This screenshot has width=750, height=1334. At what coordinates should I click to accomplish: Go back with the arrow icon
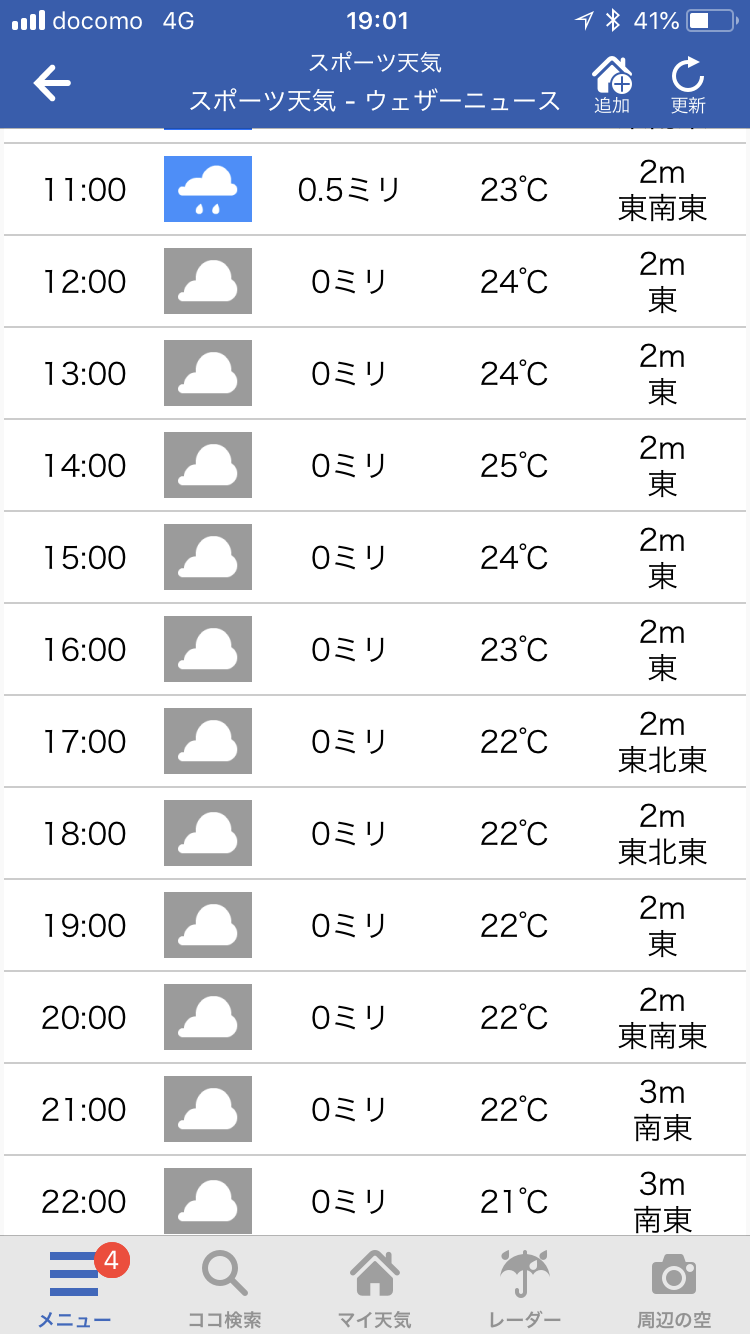pos(52,82)
